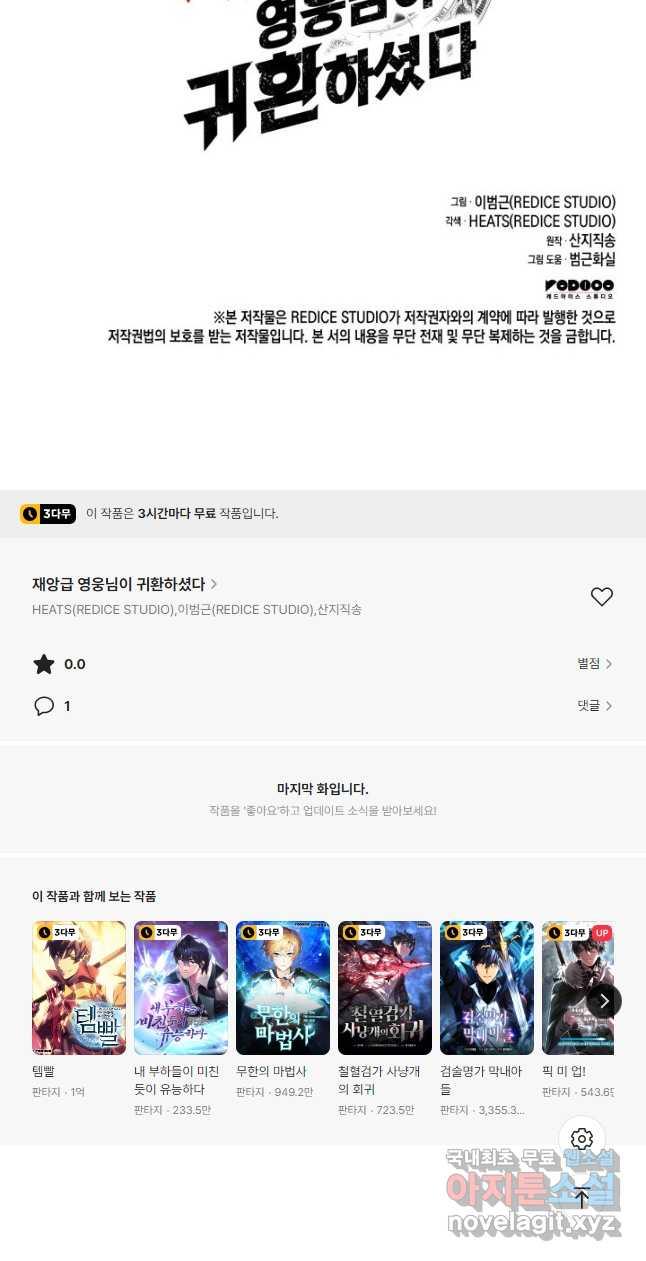
Task: Open the 별점 star rating page
Action: tap(594, 664)
